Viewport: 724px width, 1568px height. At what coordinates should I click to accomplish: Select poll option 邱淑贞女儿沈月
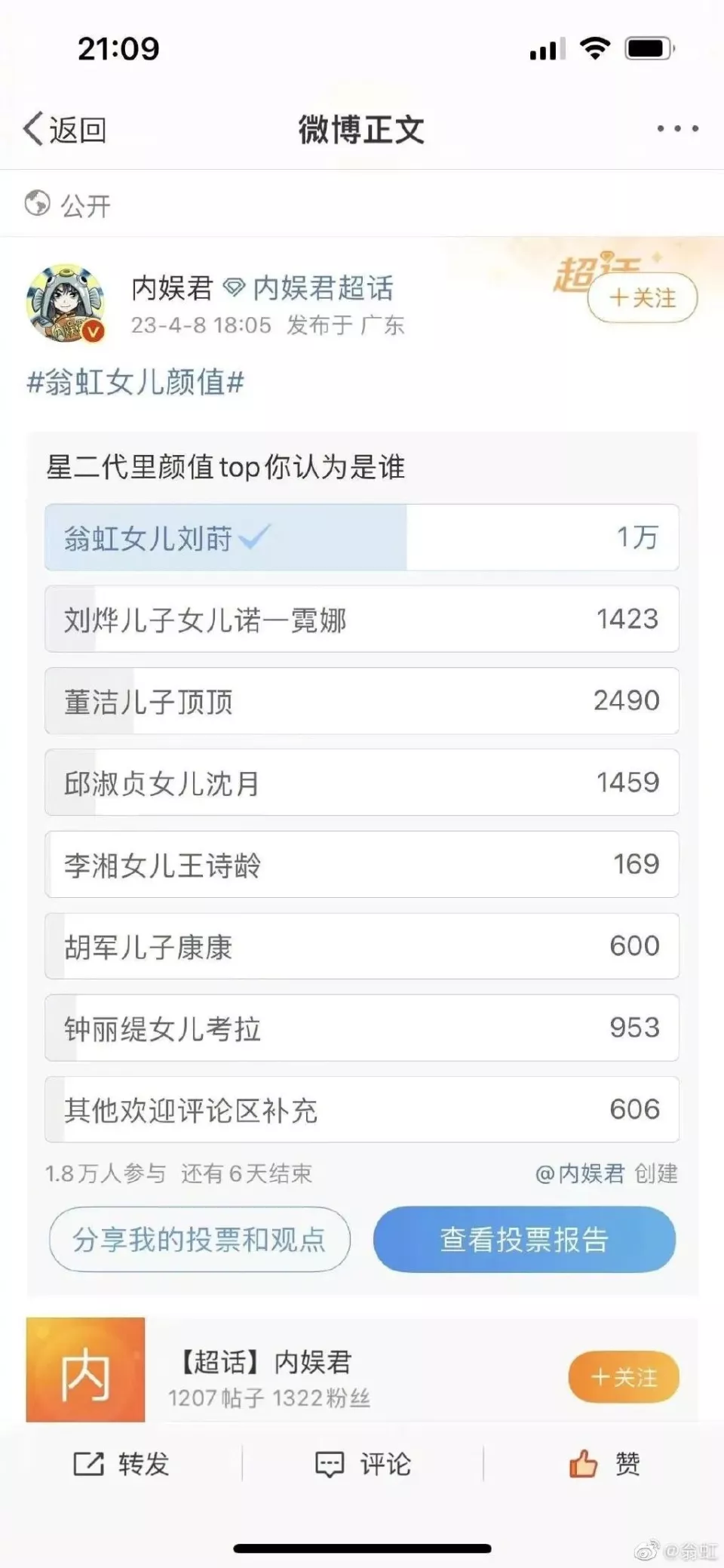pos(362,782)
